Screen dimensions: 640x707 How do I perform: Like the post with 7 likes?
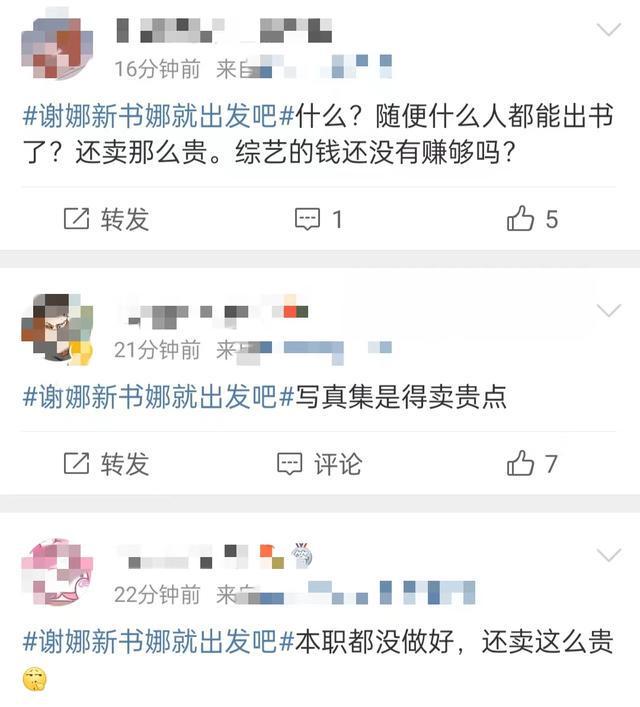[x=532, y=464]
